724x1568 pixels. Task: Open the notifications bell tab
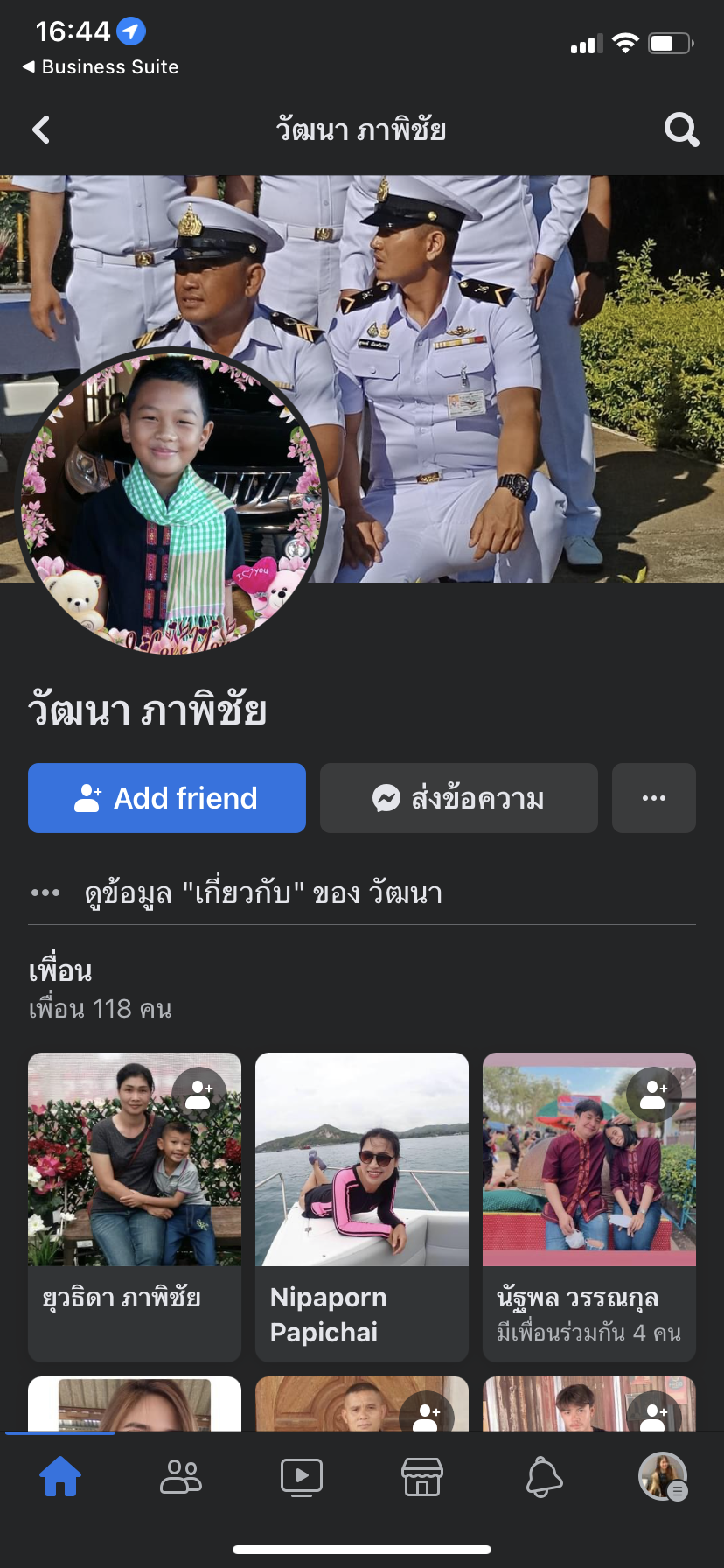[543, 1477]
